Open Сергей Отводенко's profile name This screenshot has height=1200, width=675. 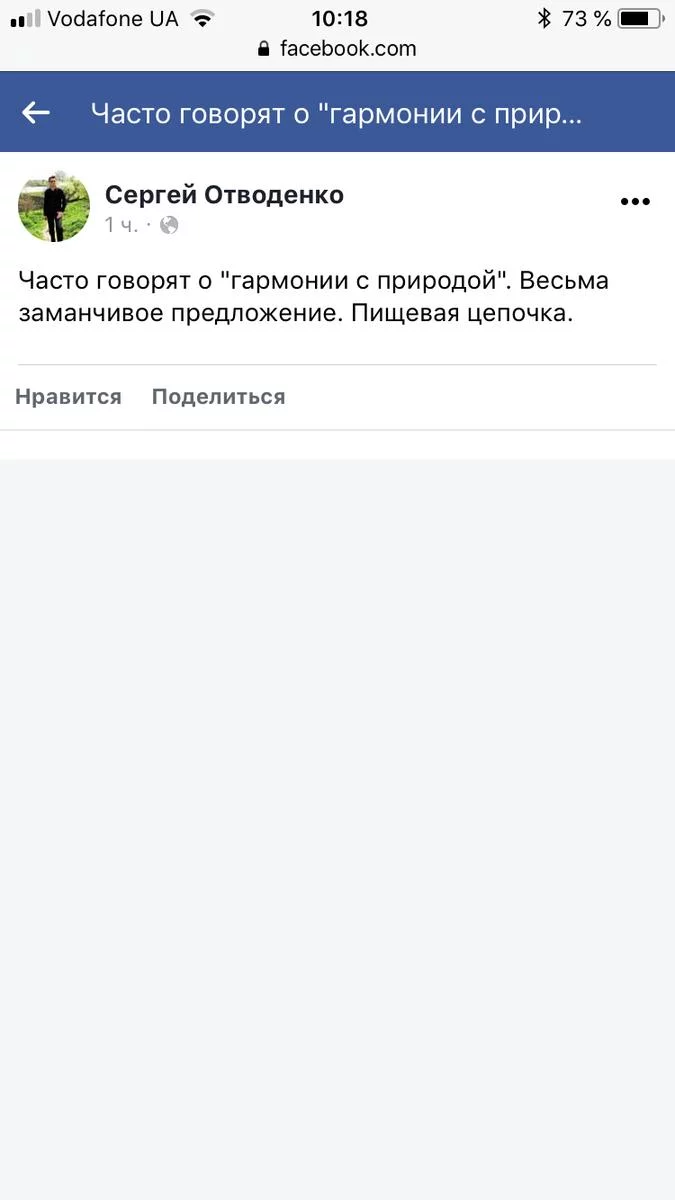coord(224,194)
